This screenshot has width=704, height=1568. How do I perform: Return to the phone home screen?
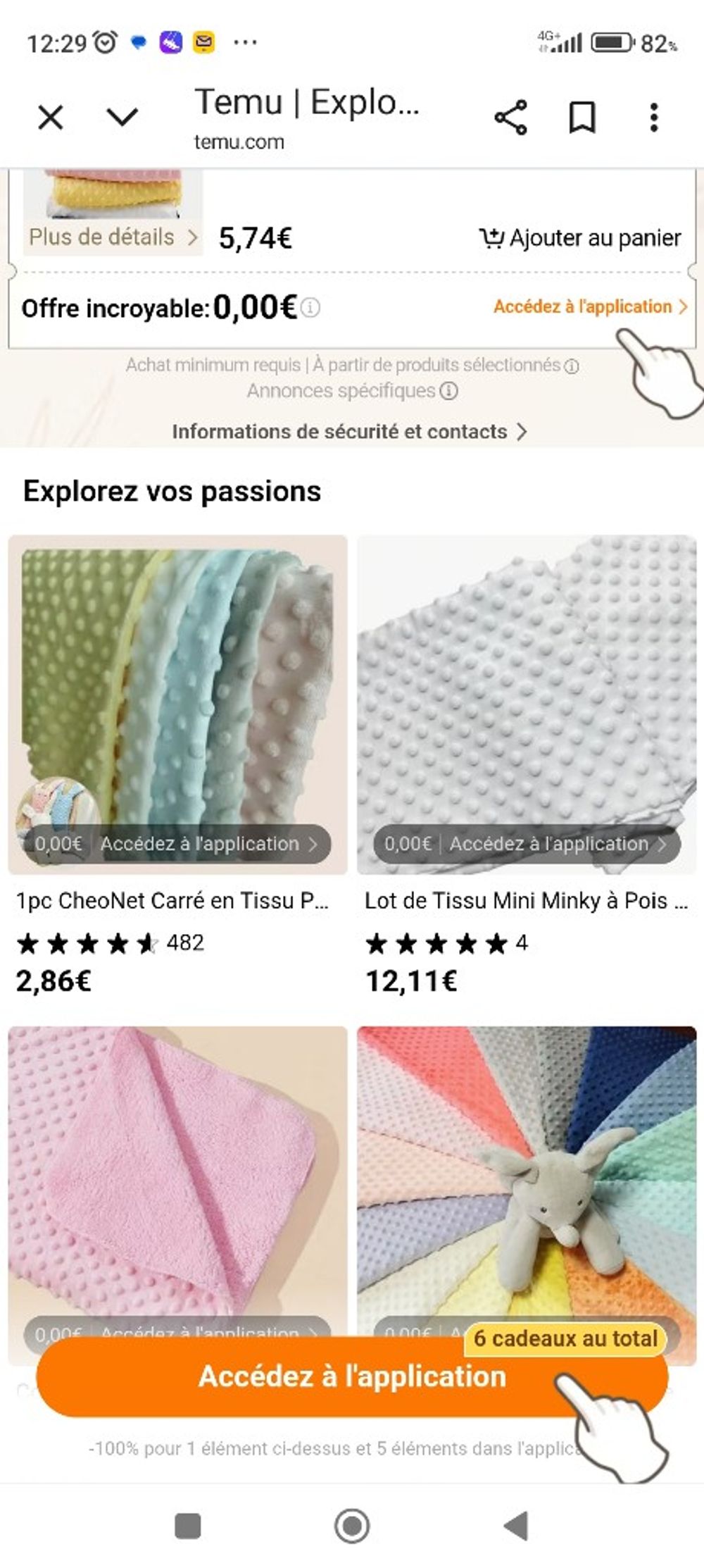coord(352,1526)
